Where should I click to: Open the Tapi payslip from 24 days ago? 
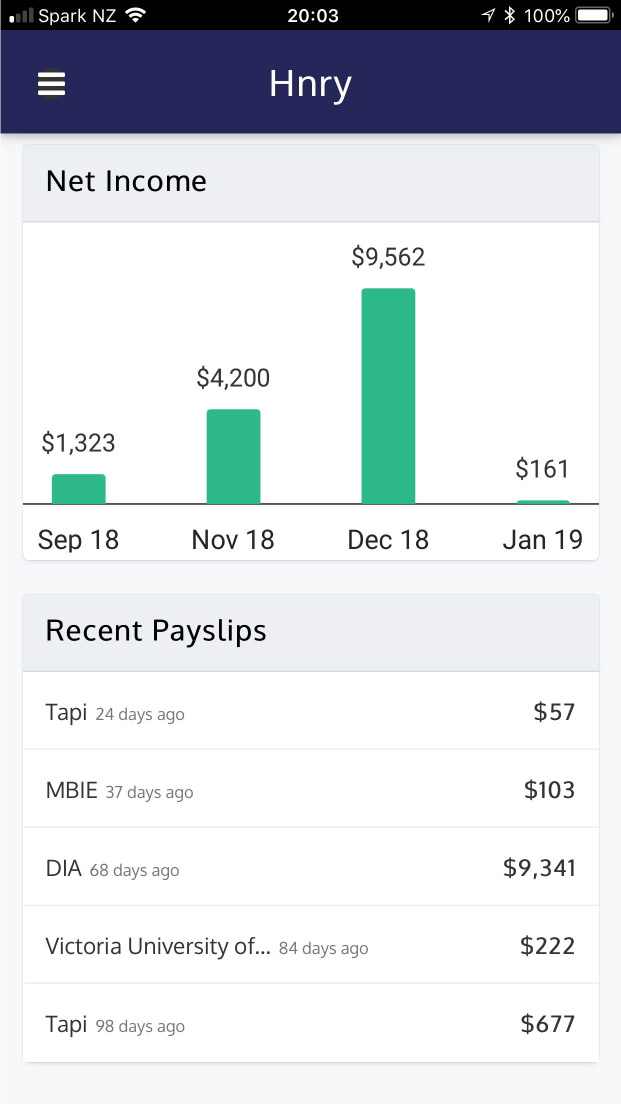click(310, 712)
